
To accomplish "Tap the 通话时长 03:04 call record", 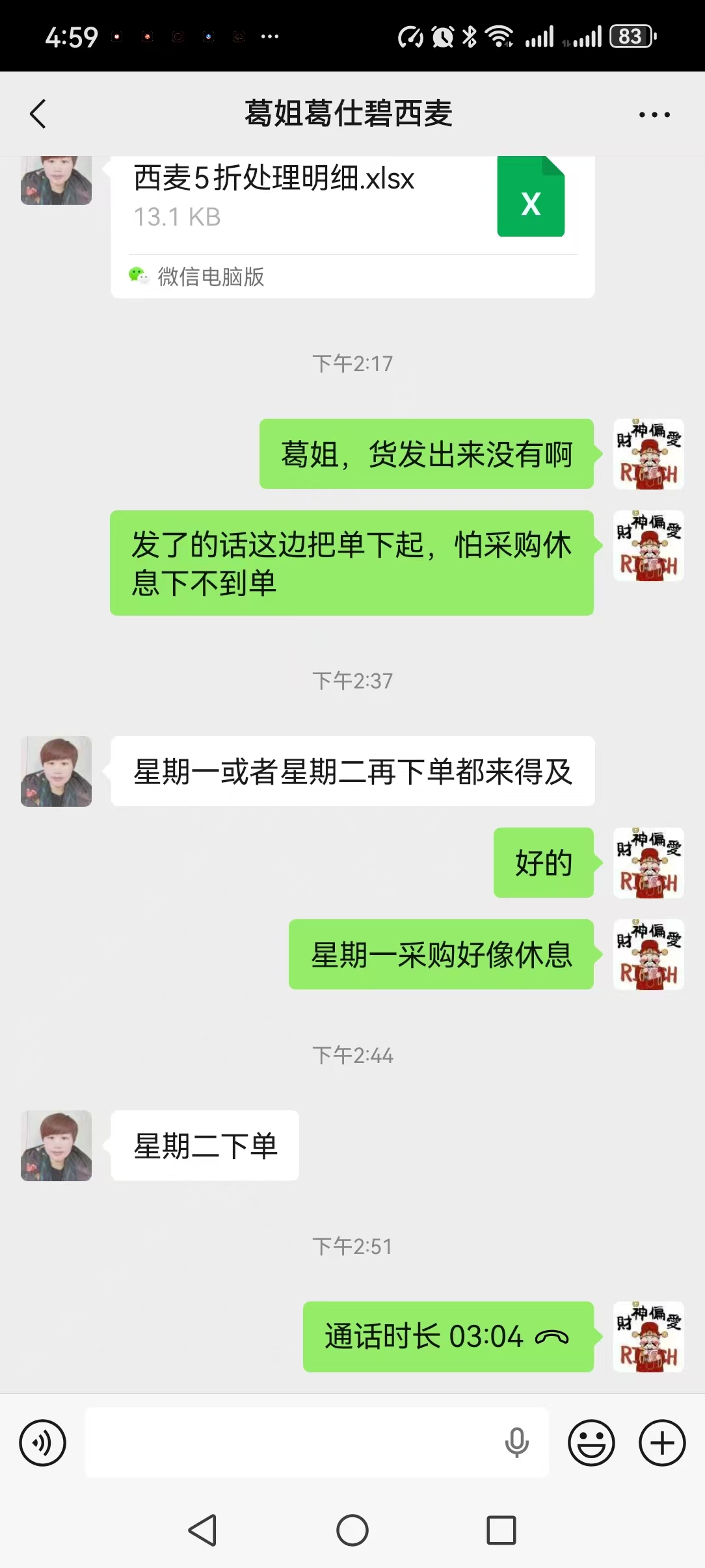I will click(448, 1337).
